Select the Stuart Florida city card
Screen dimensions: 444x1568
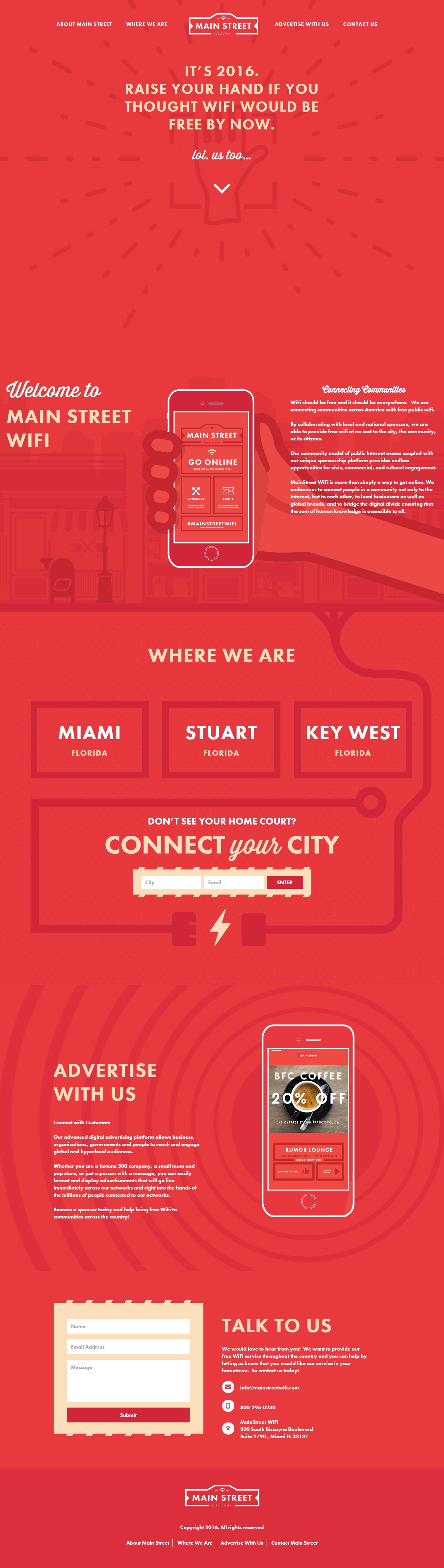[222, 740]
